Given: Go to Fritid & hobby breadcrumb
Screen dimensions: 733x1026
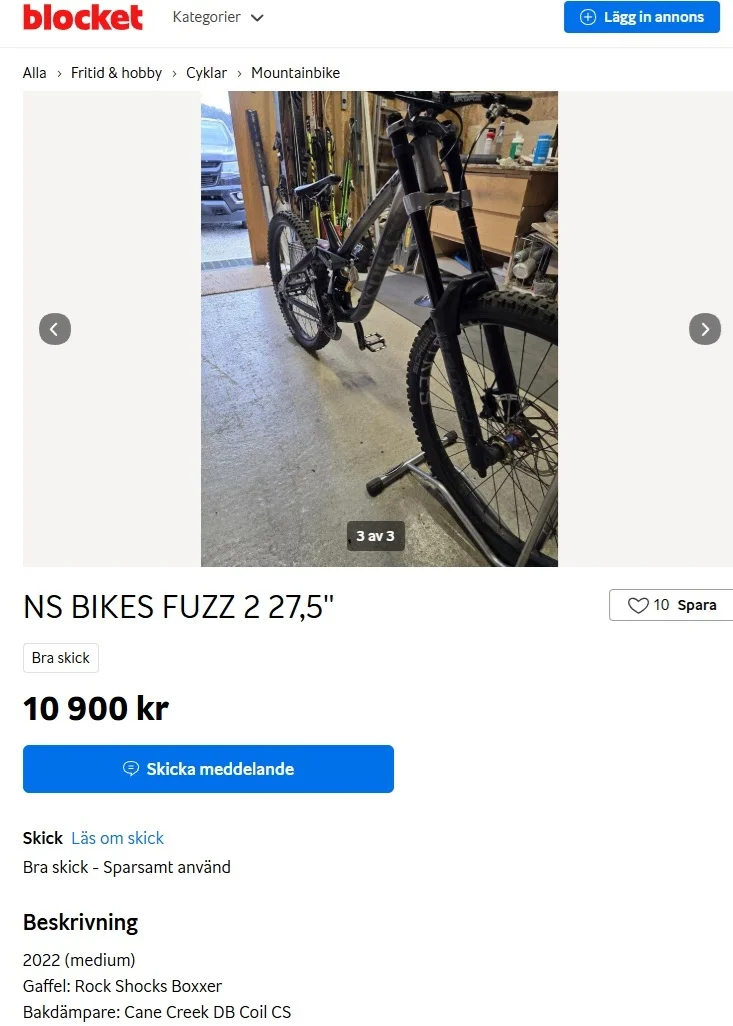Looking at the screenshot, I should [116, 73].
